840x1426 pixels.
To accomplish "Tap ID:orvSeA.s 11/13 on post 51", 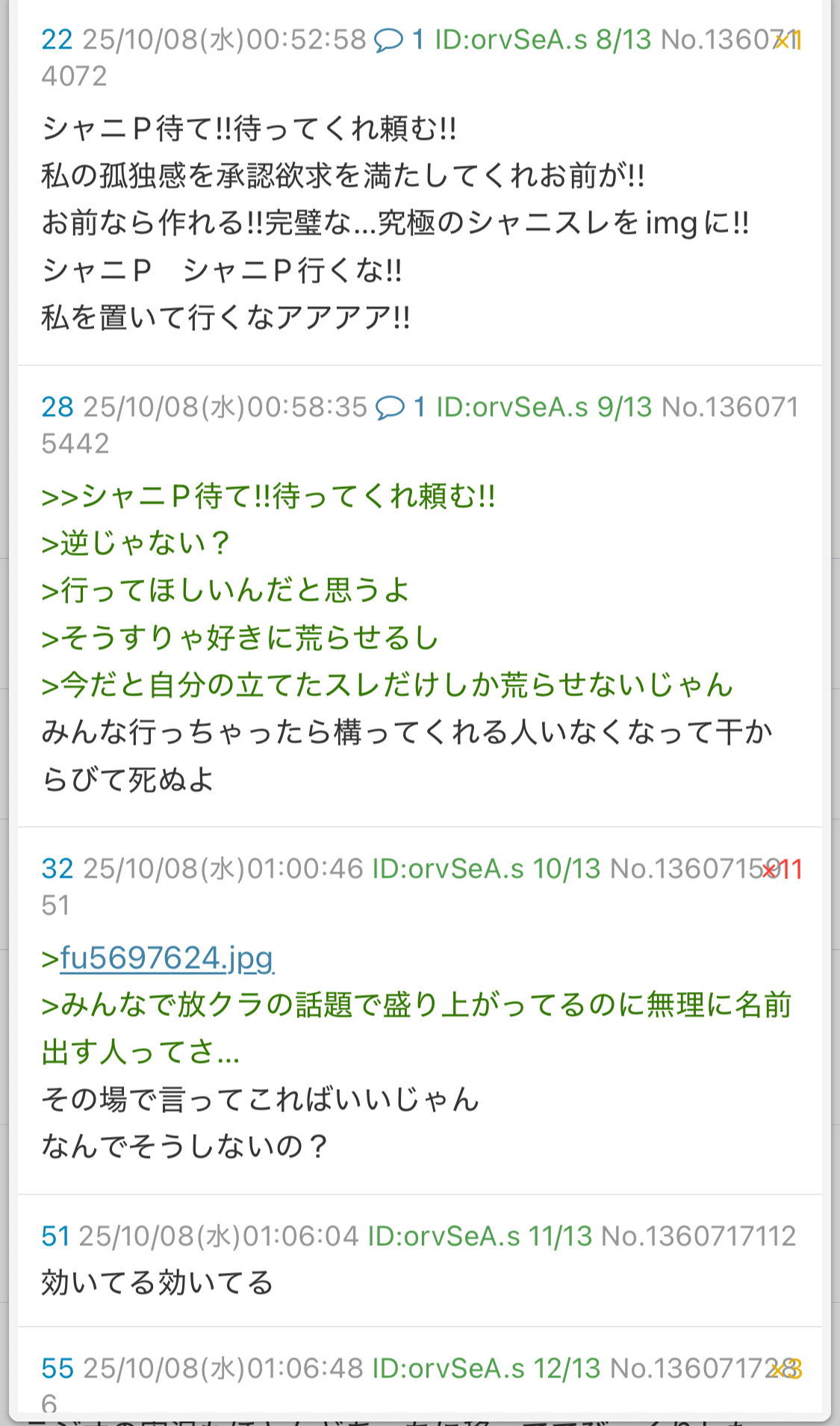I will pos(479,1236).
